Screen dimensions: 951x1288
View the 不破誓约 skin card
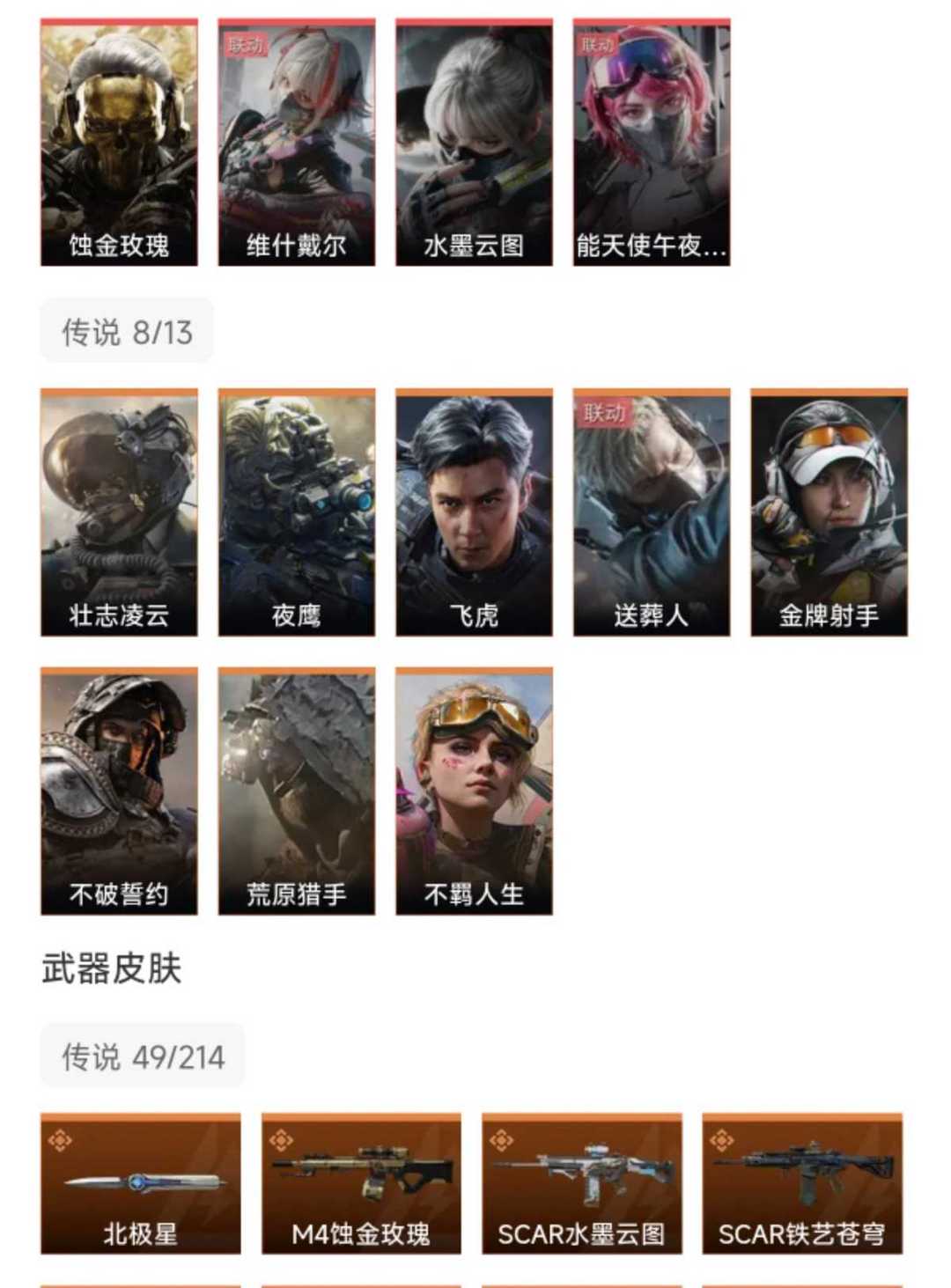click(119, 791)
